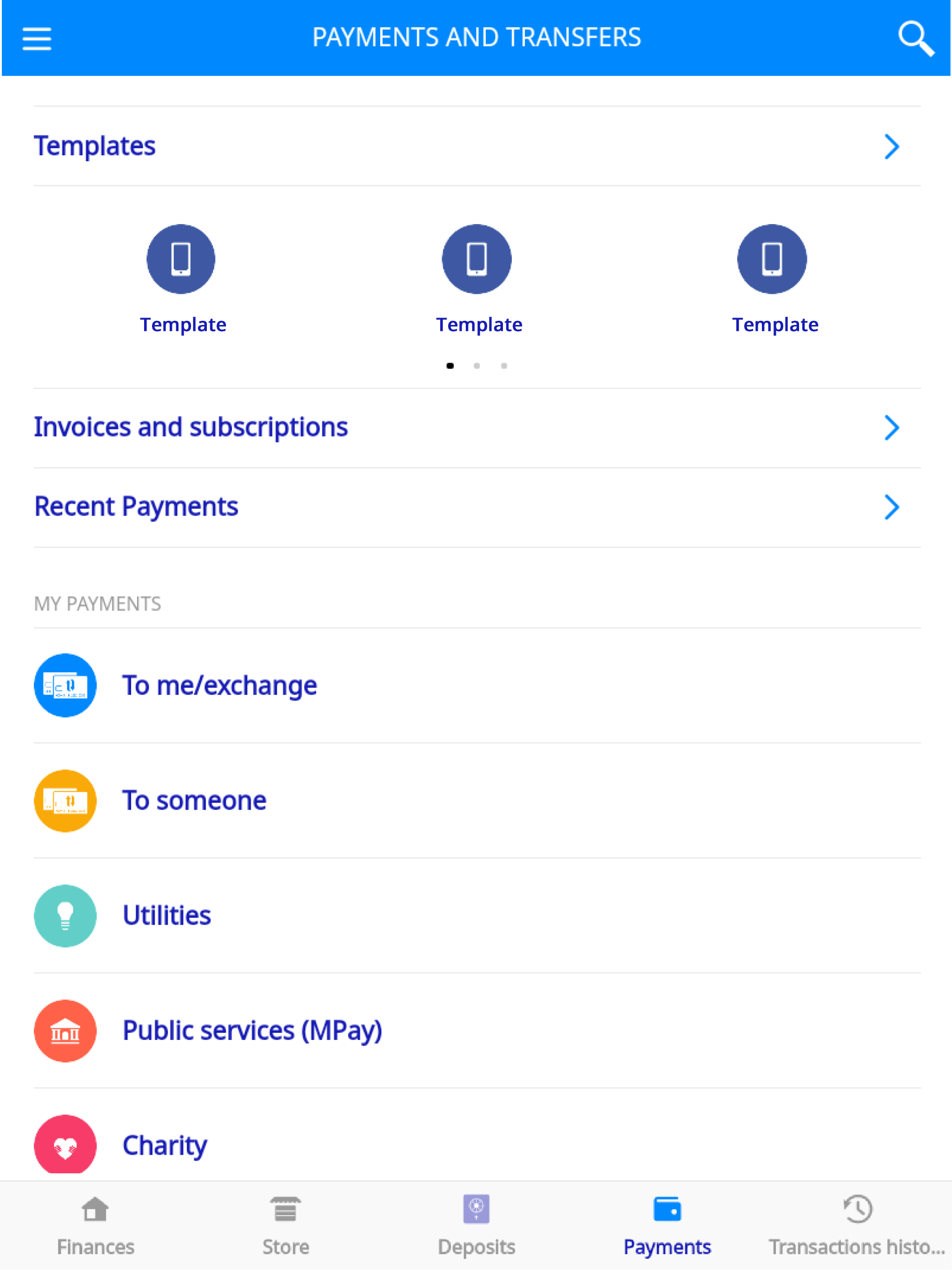Expand Invoices and subscriptions

coord(892,427)
